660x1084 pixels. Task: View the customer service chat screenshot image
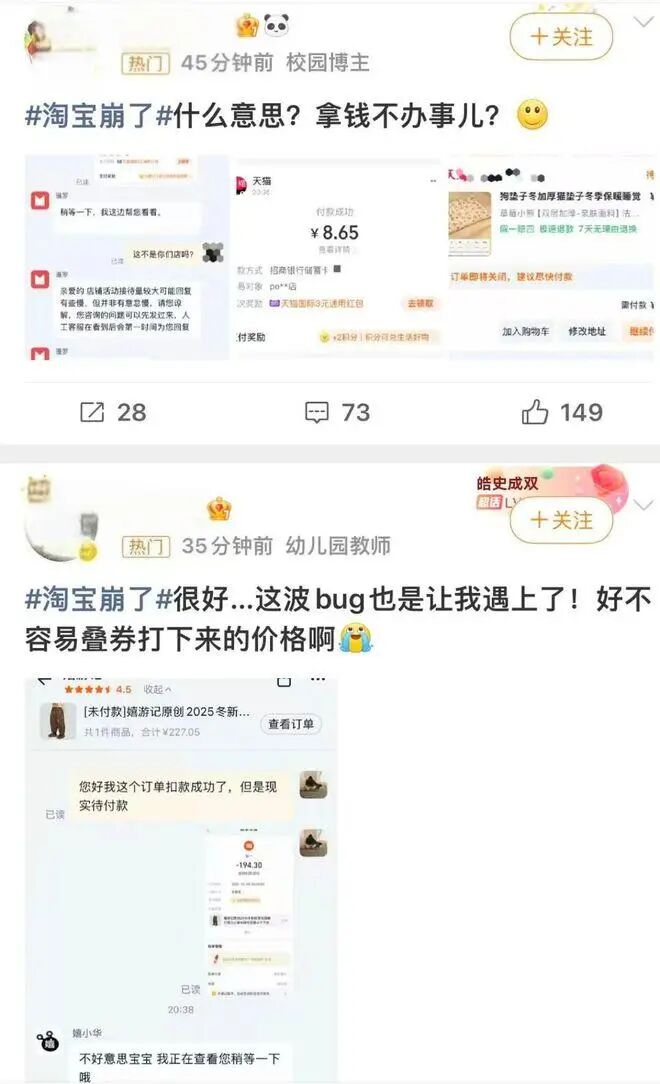(127, 257)
